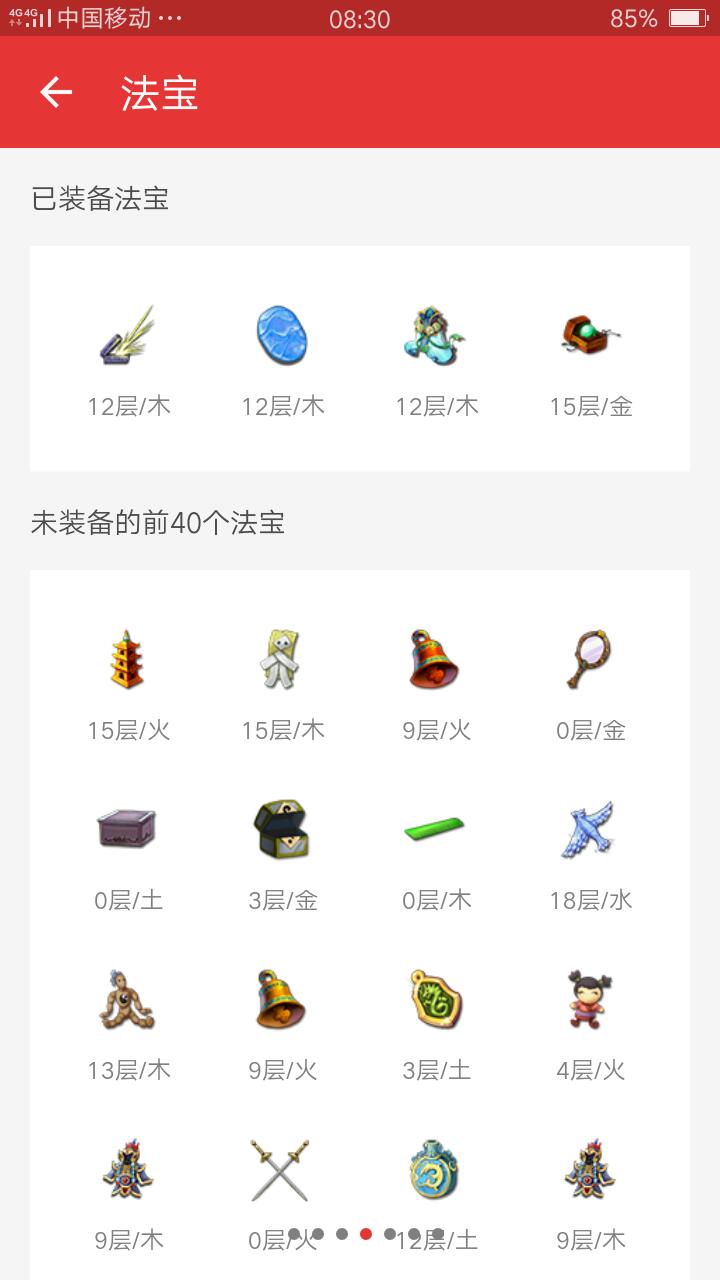The image size is (720, 1280).
Task: Select the red bell 9层/火 法宝
Action: pos(436,660)
